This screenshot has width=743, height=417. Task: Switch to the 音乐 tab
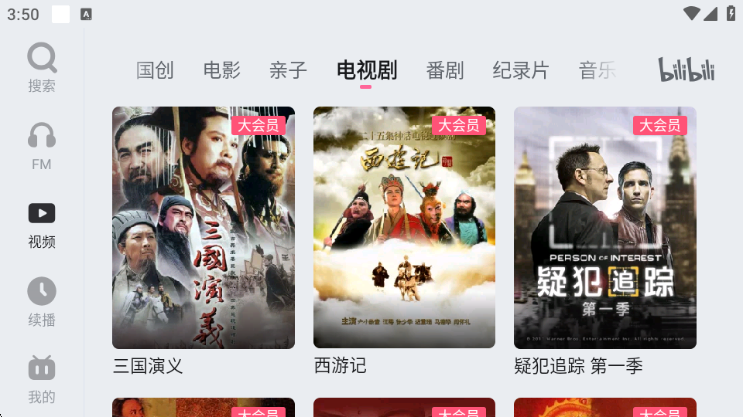click(596, 71)
